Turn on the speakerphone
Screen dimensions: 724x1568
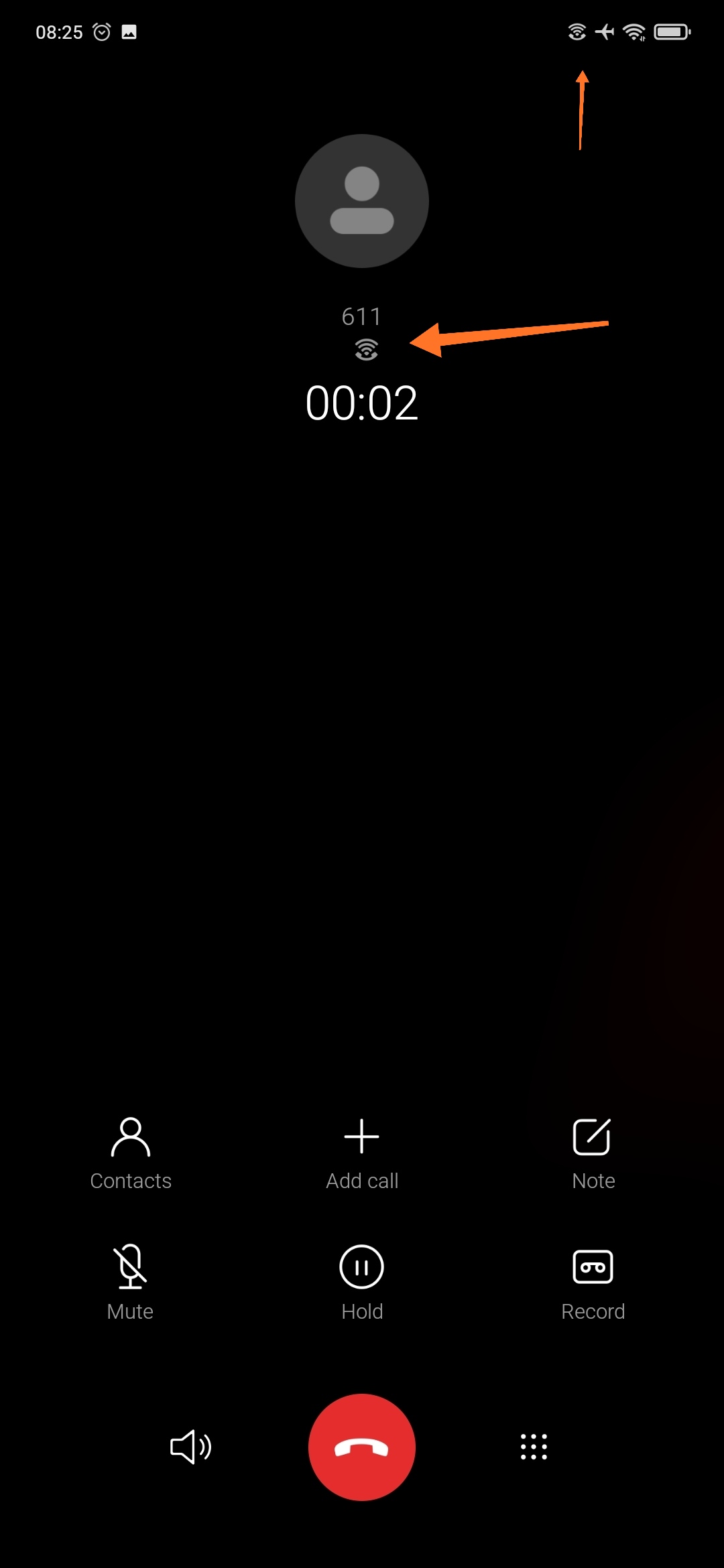click(x=191, y=1447)
